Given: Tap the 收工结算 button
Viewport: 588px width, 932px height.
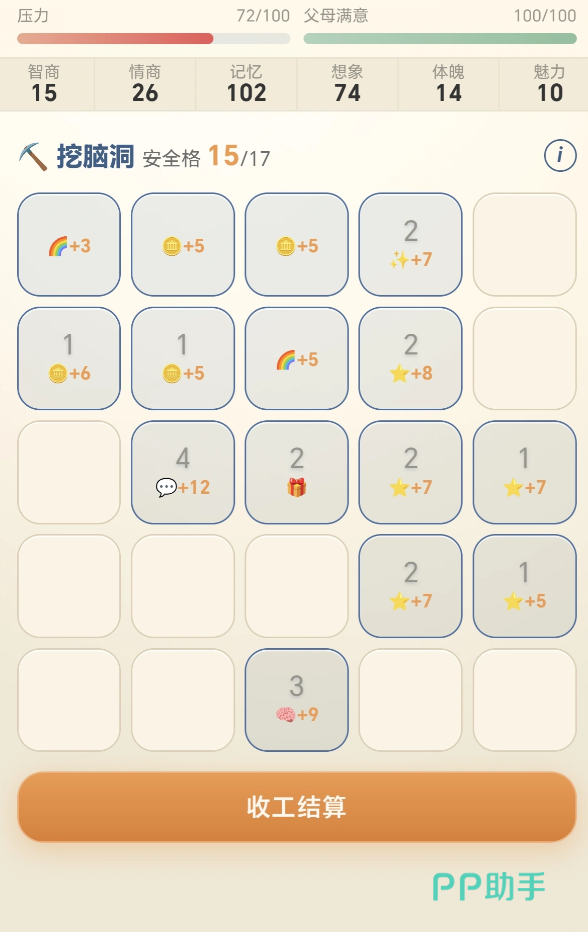Looking at the screenshot, I should [x=297, y=807].
